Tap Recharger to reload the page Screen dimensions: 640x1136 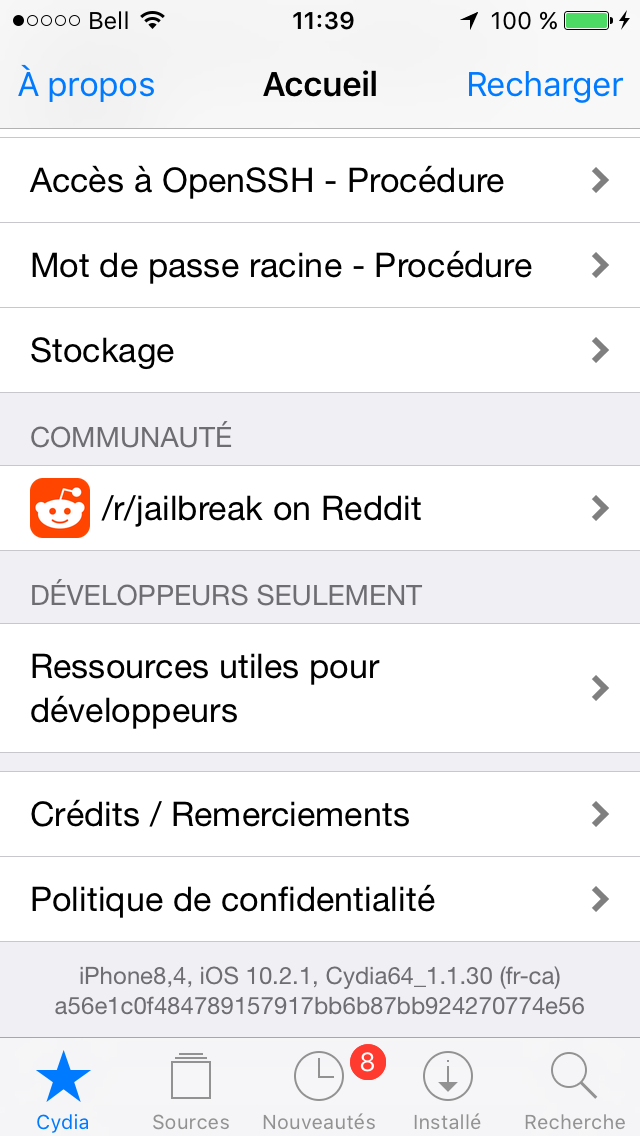(544, 85)
